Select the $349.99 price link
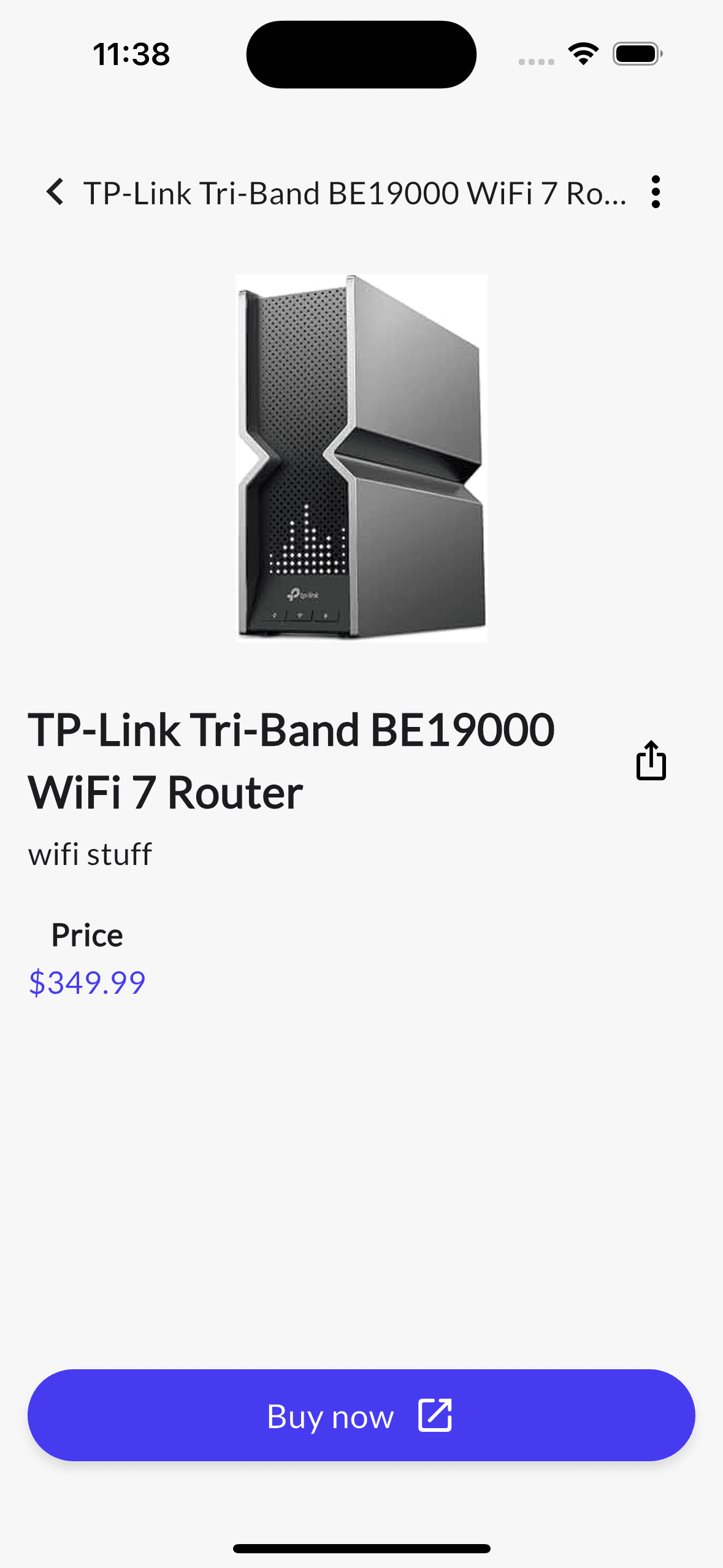 click(87, 979)
